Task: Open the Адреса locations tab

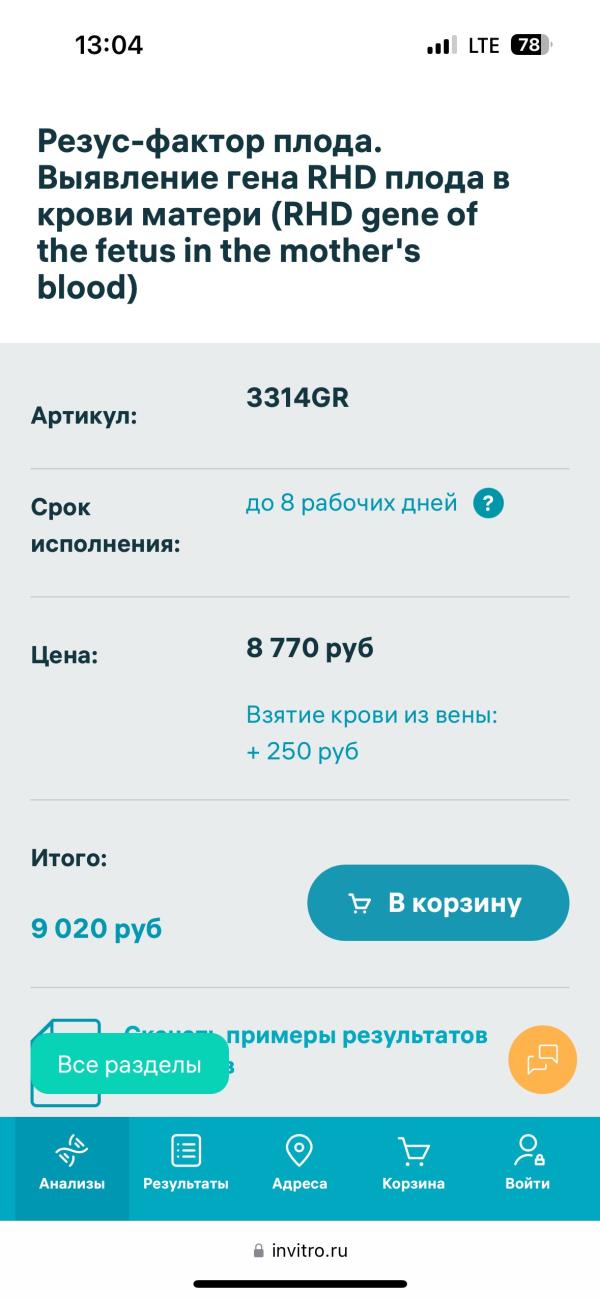Action: [x=300, y=1167]
